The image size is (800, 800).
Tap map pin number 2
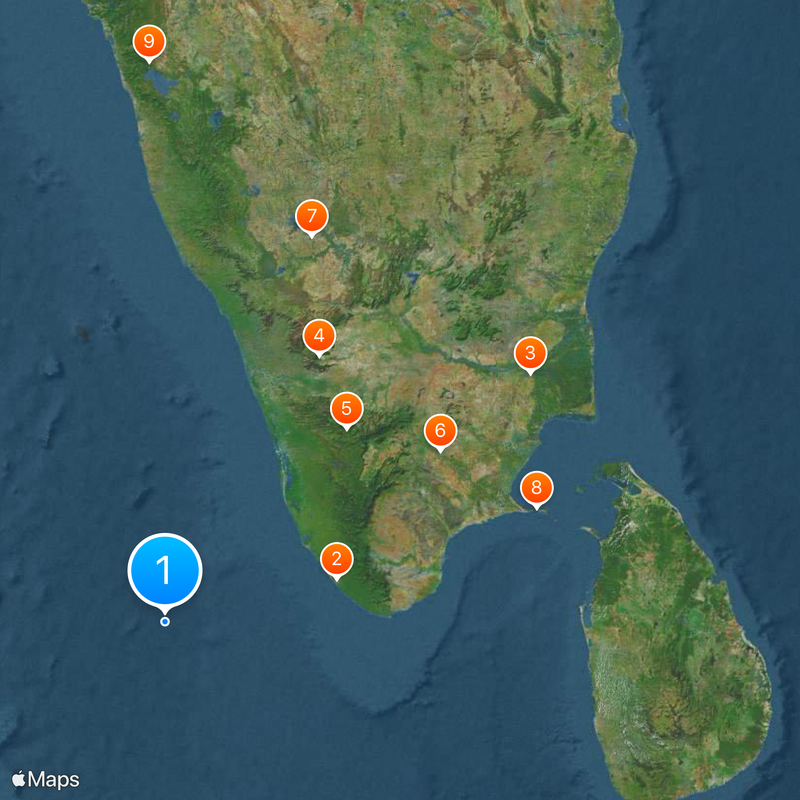click(336, 559)
